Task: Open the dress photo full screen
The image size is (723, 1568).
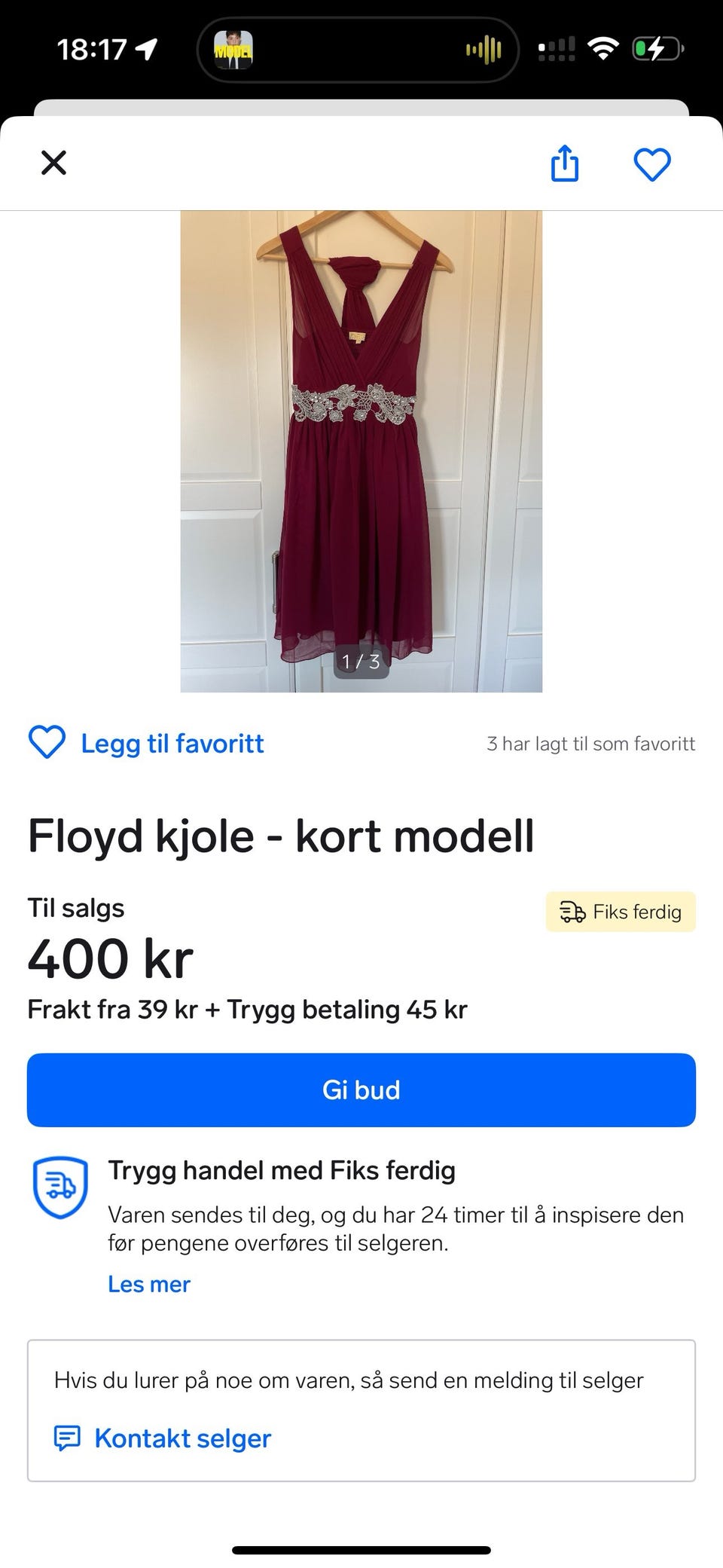Action: pyautogui.click(x=361, y=451)
